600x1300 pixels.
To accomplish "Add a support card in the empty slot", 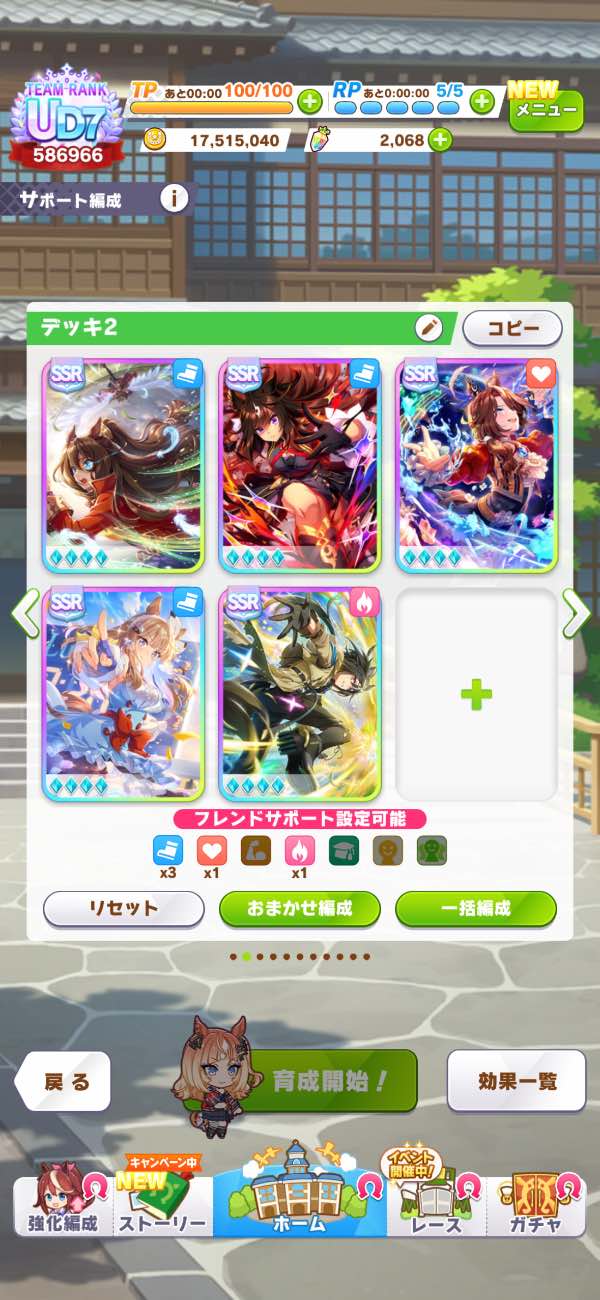I will coord(476,694).
